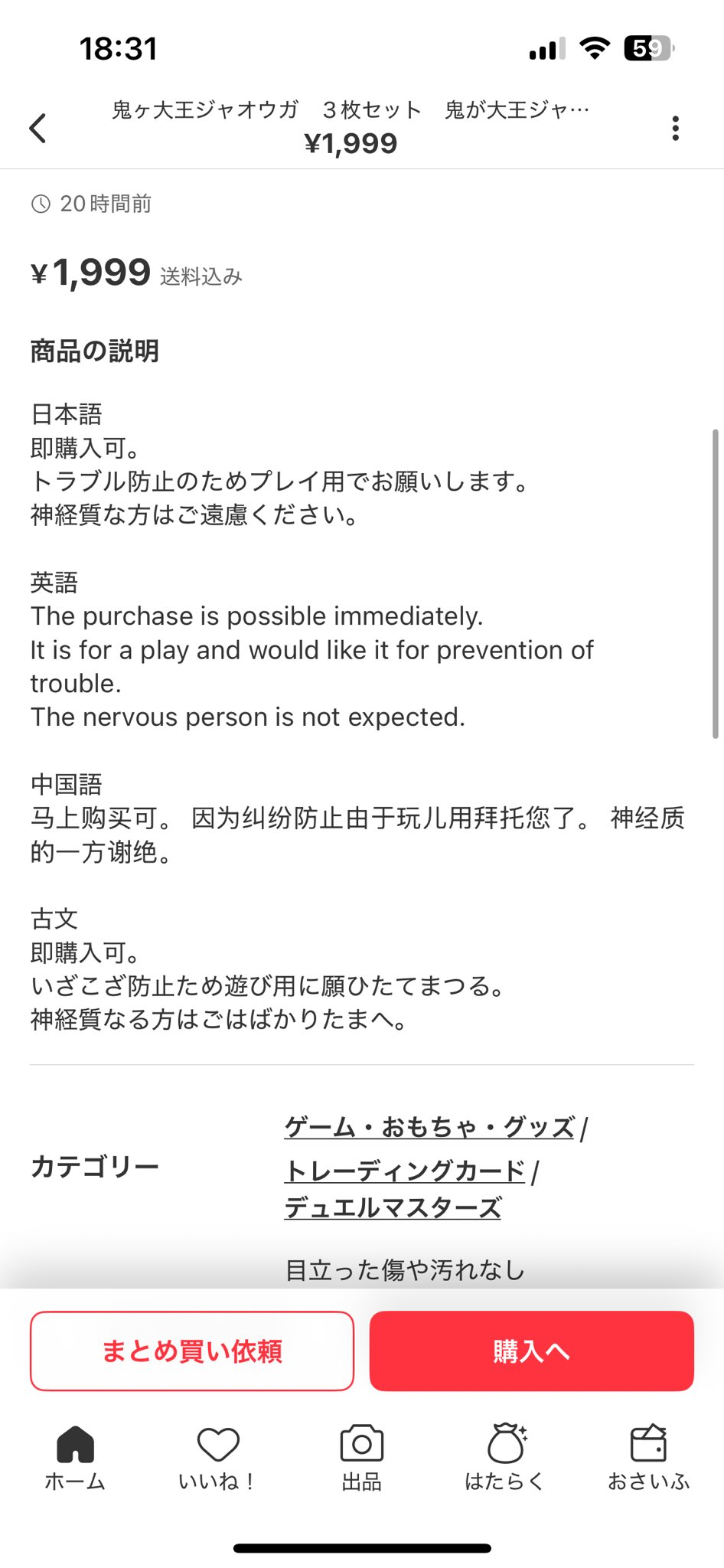Image resolution: width=724 pixels, height=1568 pixels.
Task: Switch to the はたらく tab
Action: pos(505,1457)
